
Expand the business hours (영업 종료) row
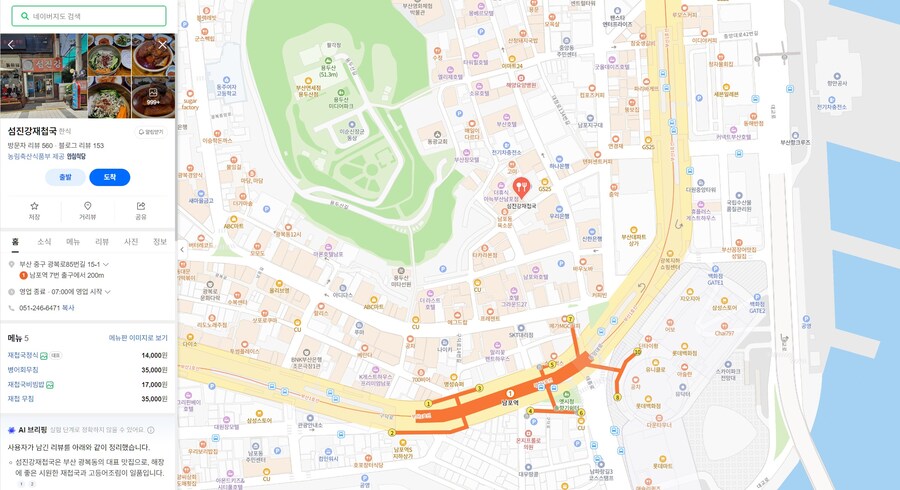coord(107,292)
